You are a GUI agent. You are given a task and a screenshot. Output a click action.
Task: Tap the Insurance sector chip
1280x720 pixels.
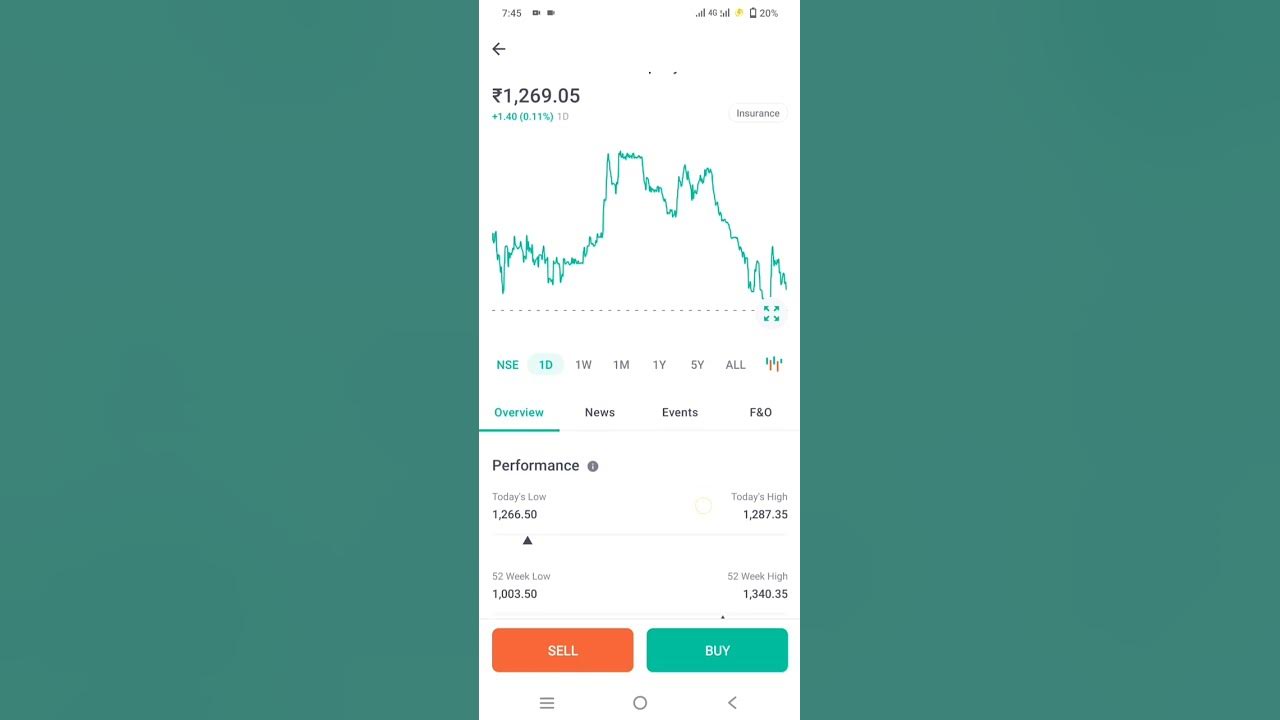point(757,113)
